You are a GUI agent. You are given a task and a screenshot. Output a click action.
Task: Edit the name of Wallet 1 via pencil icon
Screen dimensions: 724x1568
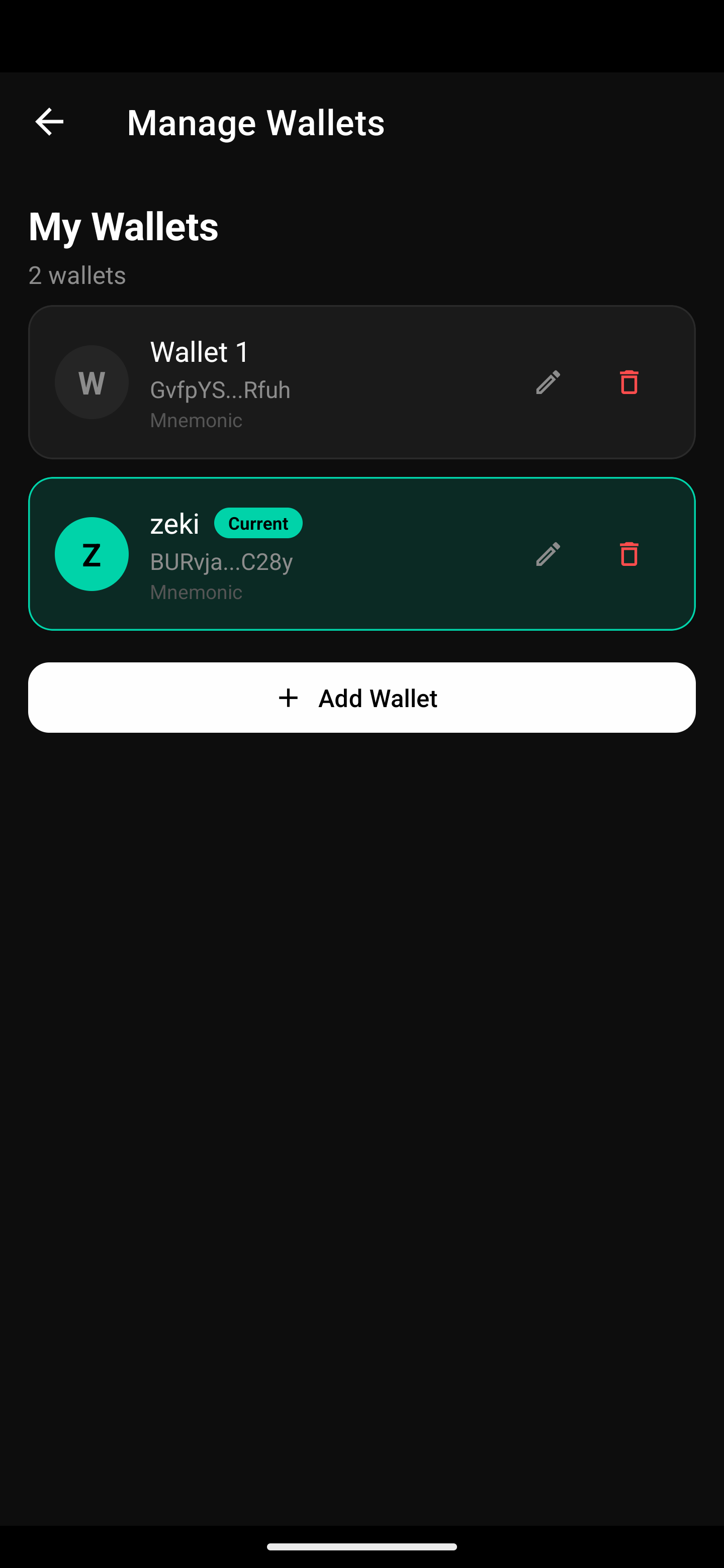548,382
